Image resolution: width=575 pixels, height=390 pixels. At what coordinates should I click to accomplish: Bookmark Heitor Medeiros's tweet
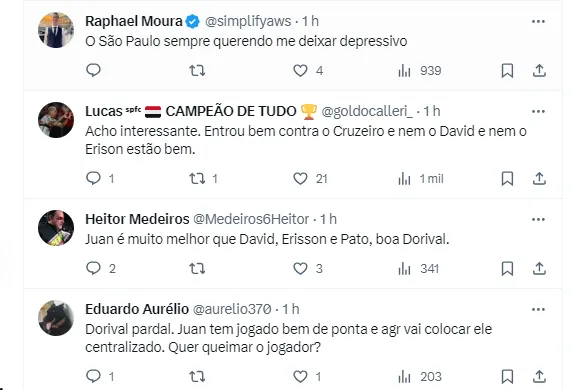[507, 268]
